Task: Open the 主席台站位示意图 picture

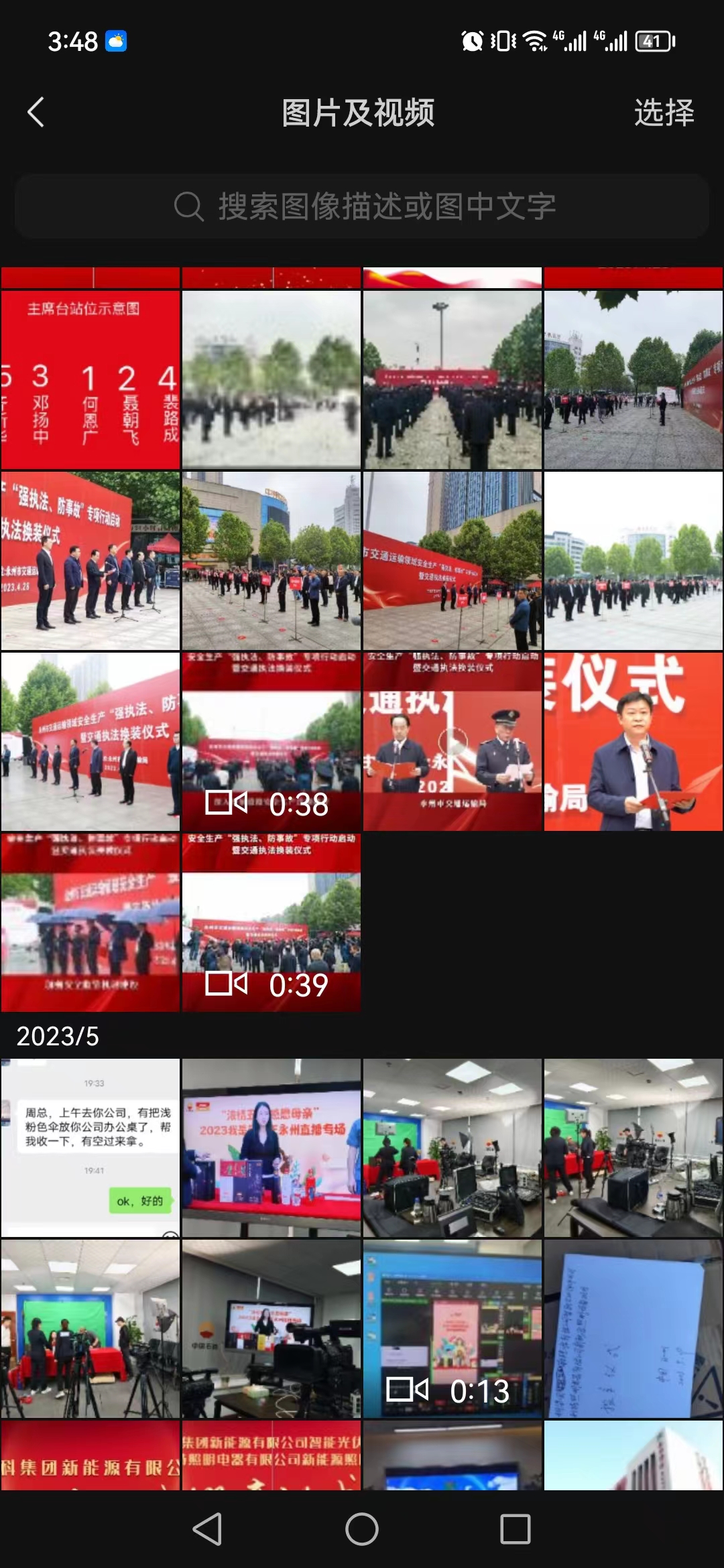Action: pos(90,379)
